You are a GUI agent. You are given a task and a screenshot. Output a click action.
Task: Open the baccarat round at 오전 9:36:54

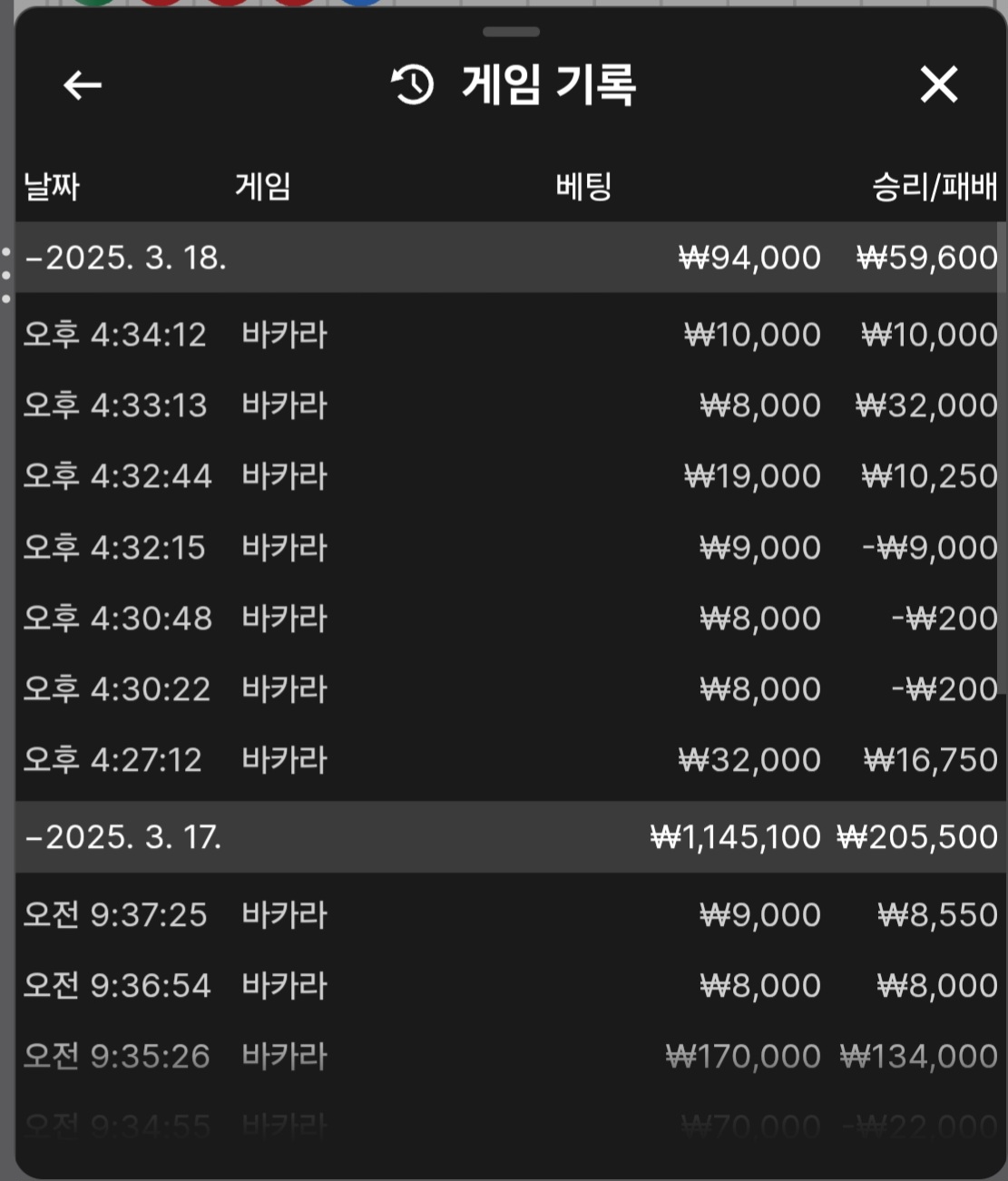click(x=508, y=986)
